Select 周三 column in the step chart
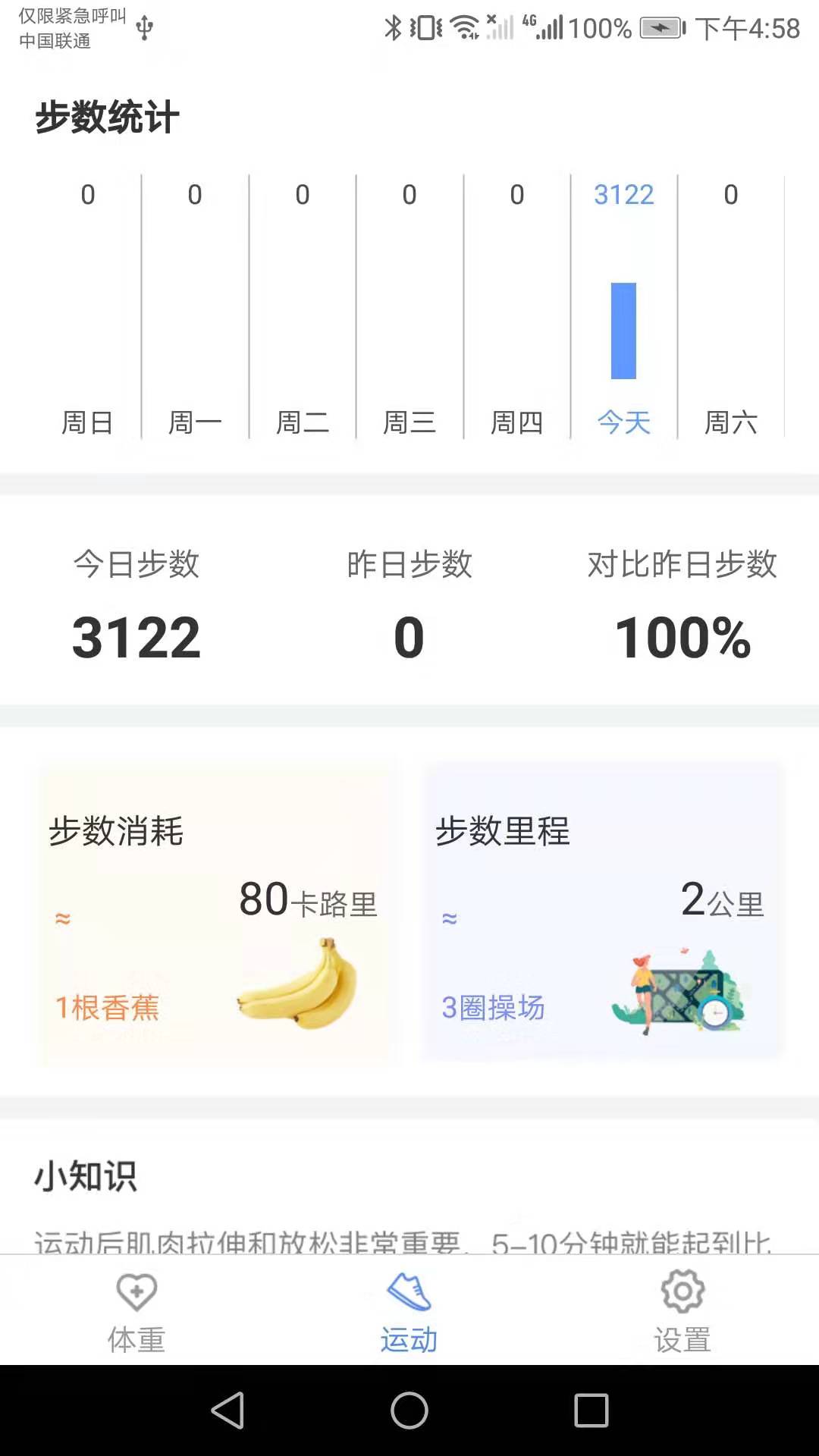This screenshot has width=819, height=1456. (409, 423)
